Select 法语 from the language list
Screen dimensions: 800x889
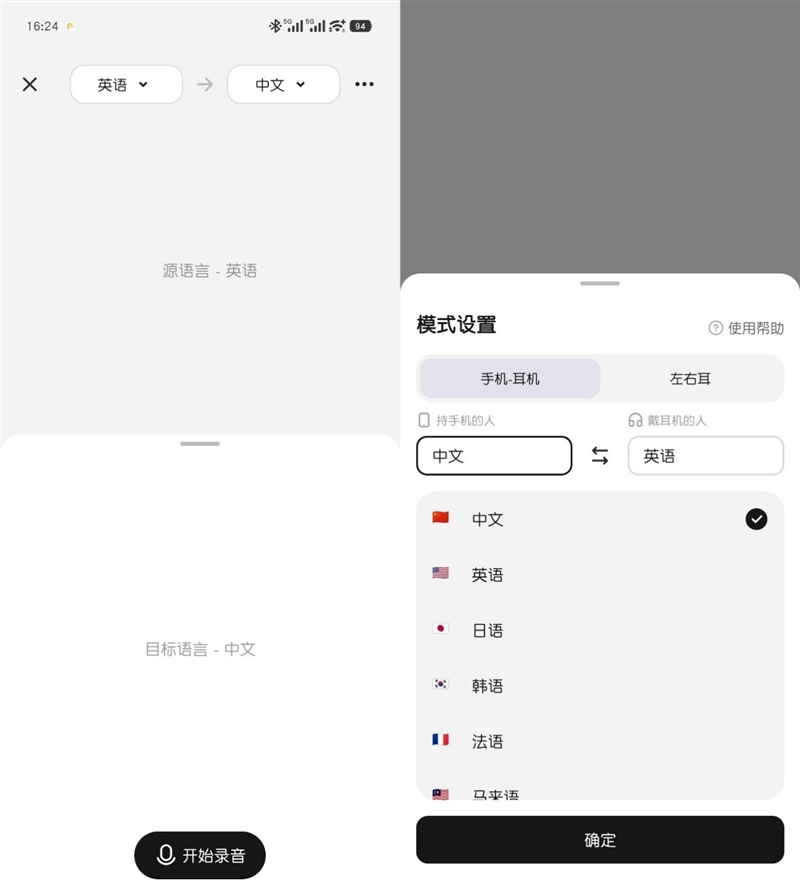click(x=488, y=741)
